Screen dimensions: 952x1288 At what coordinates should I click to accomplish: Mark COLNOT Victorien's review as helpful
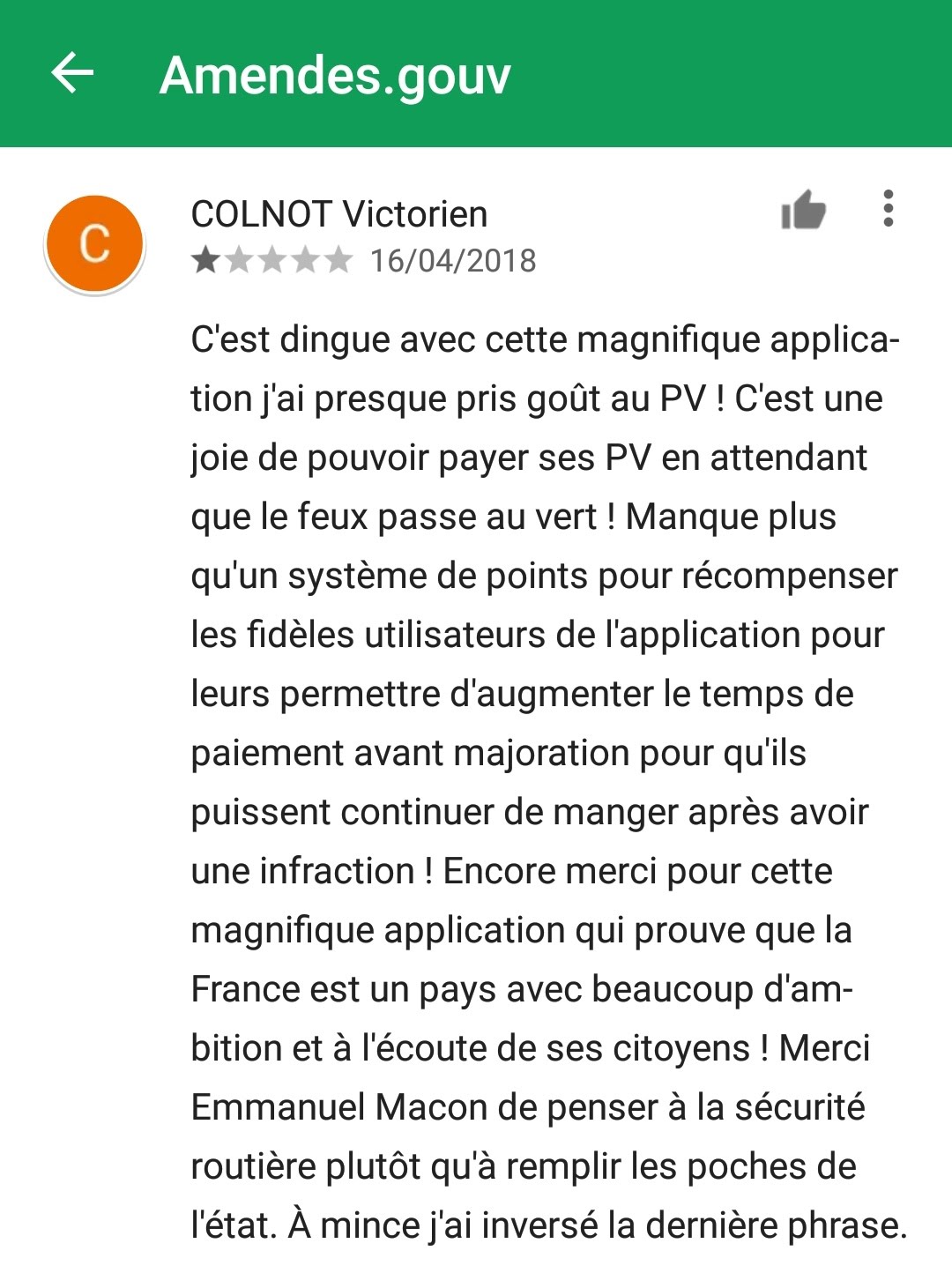(x=803, y=210)
